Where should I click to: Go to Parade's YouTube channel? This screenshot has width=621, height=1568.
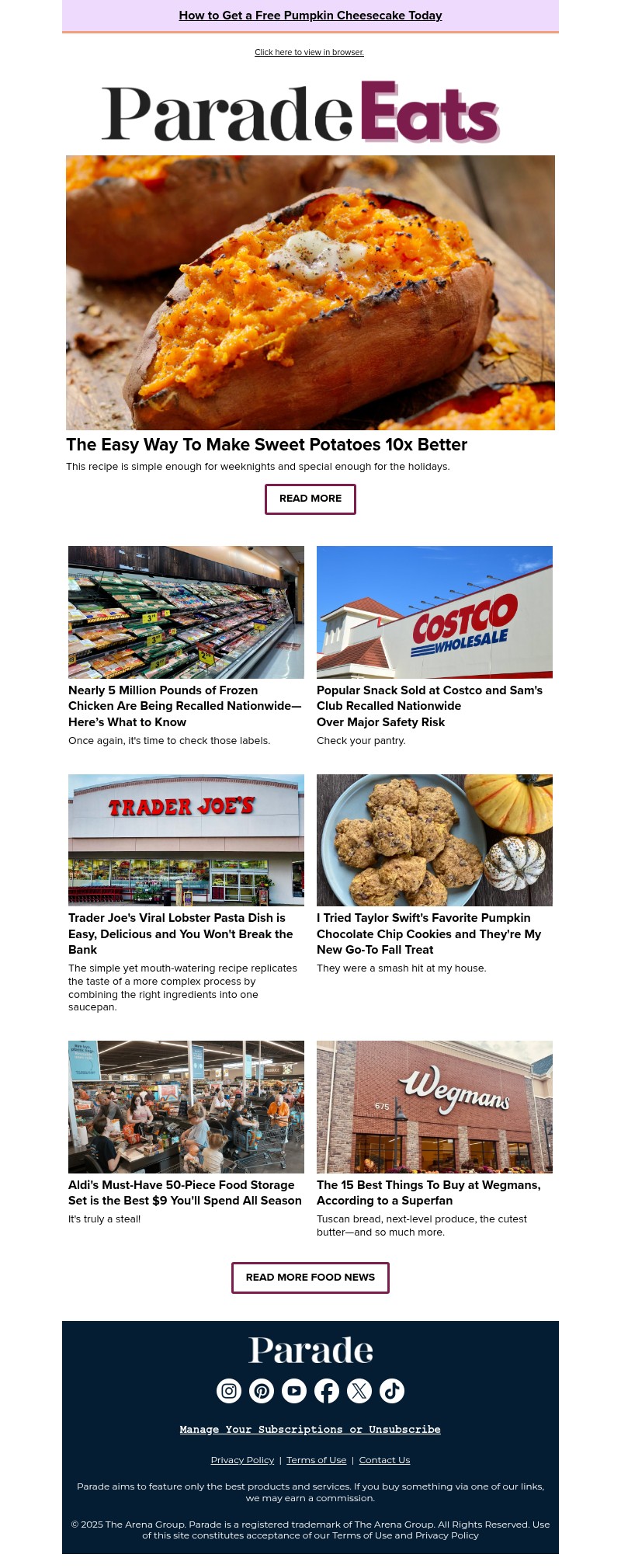[294, 1391]
